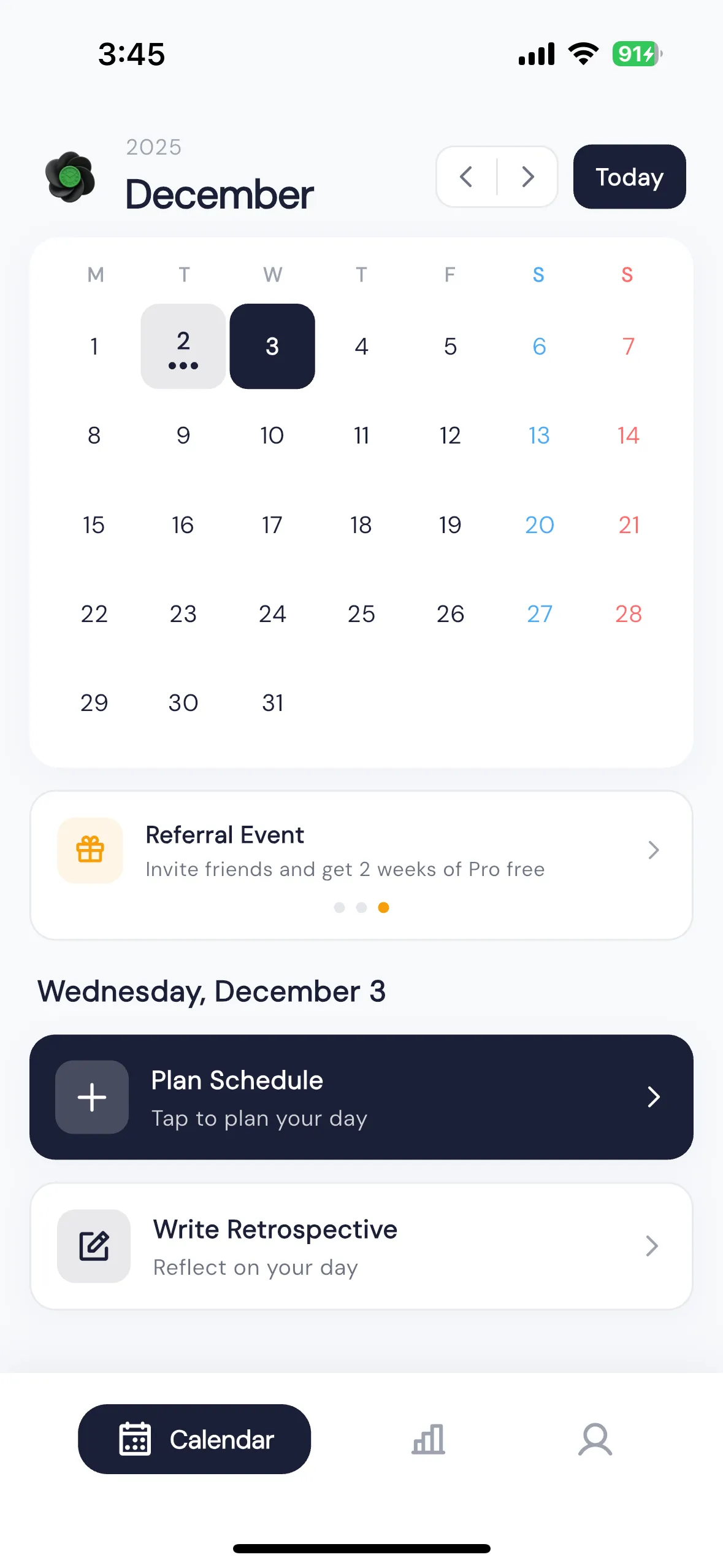Image resolution: width=723 pixels, height=1568 pixels.
Task: Select December 2 on the calendar
Action: 183,346
